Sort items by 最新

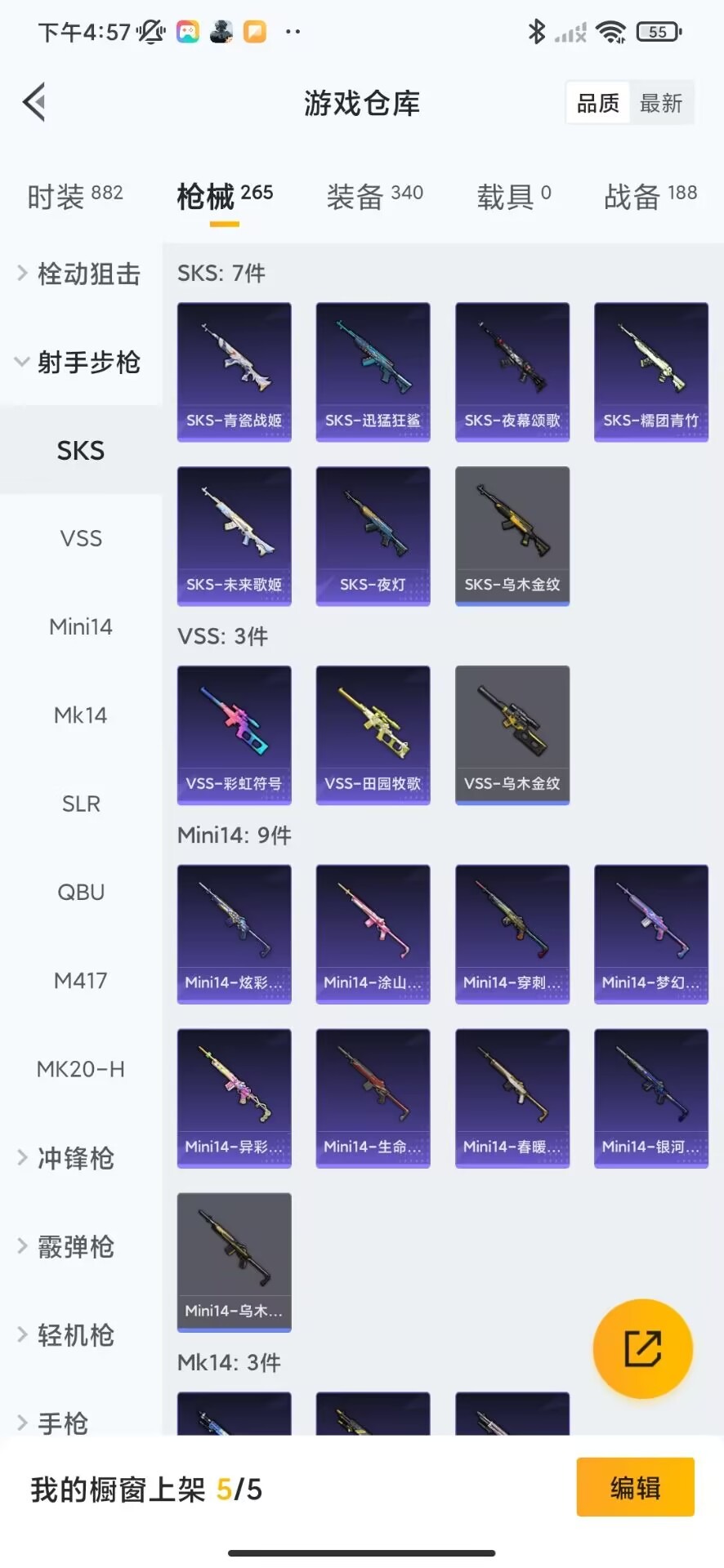pyautogui.click(x=661, y=103)
